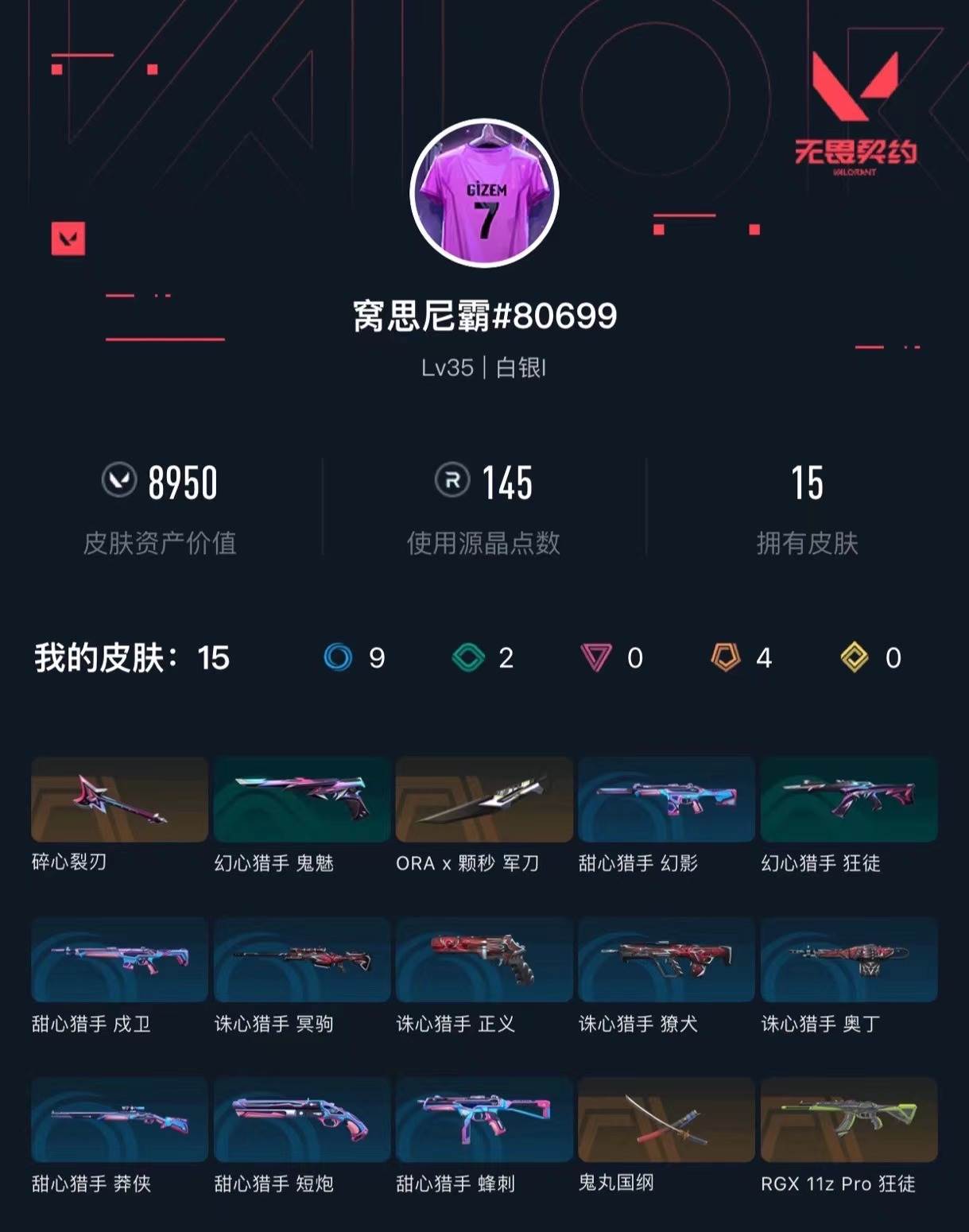Select the blue rarity filter showing 9
The height and width of the screenshot is (1232, 969).
pos(339,658)
